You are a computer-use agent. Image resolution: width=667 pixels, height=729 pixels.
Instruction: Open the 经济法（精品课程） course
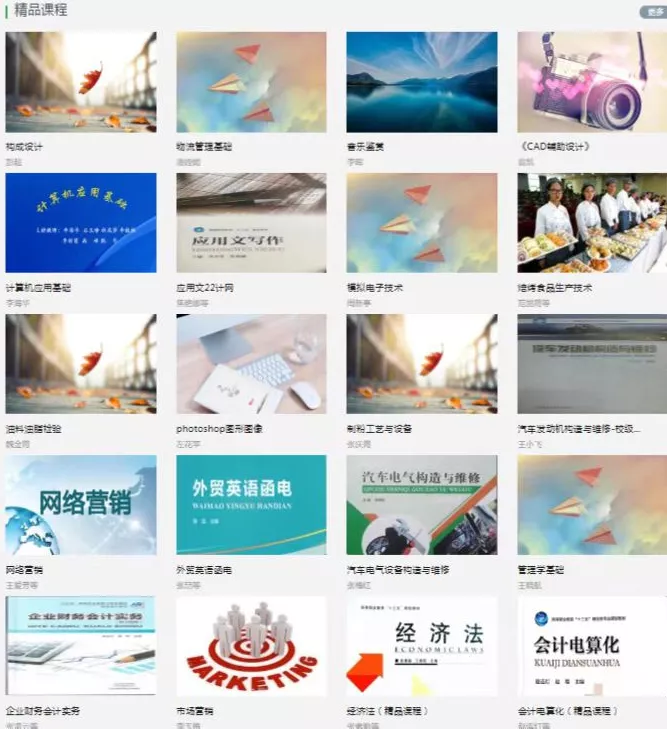click(421, 646)
